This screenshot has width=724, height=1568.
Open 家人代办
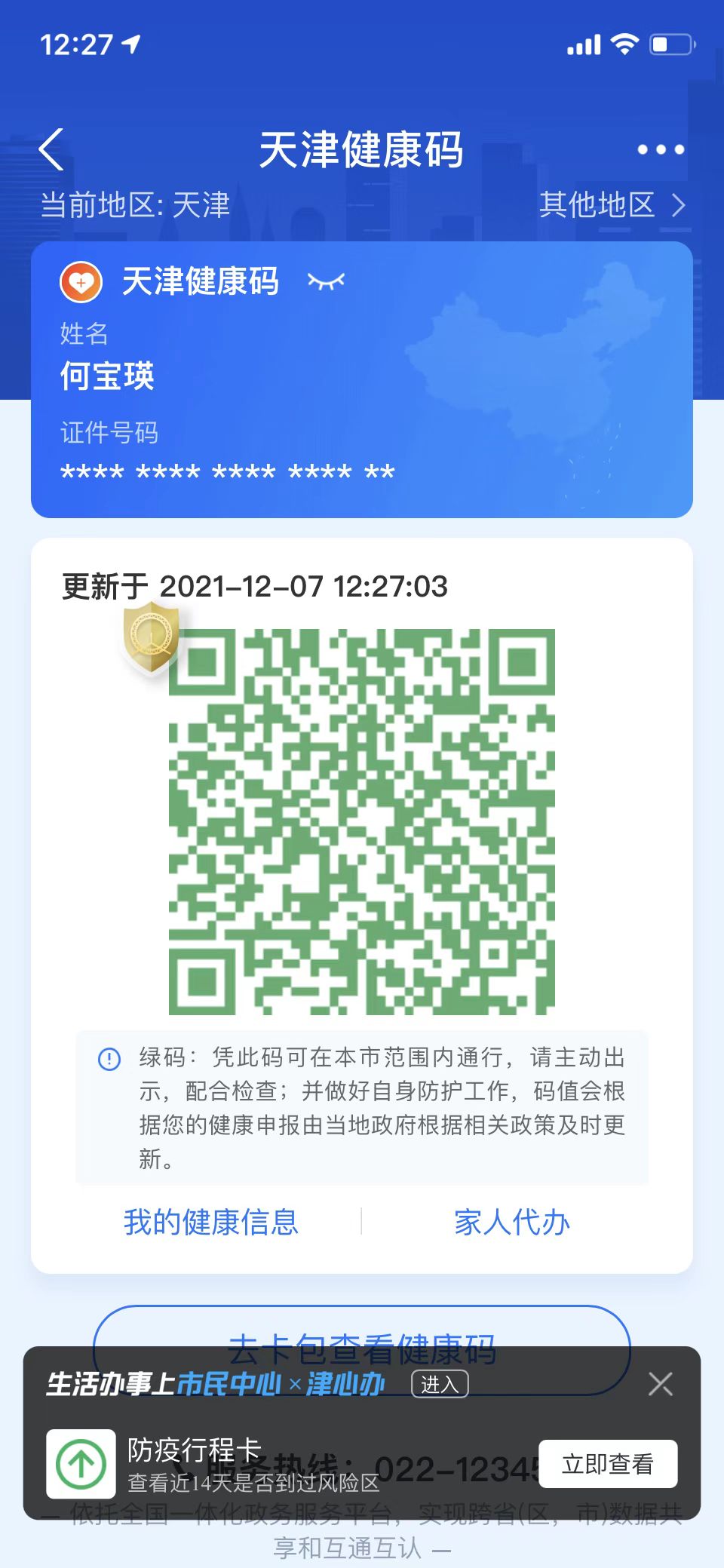point(511,1222)
